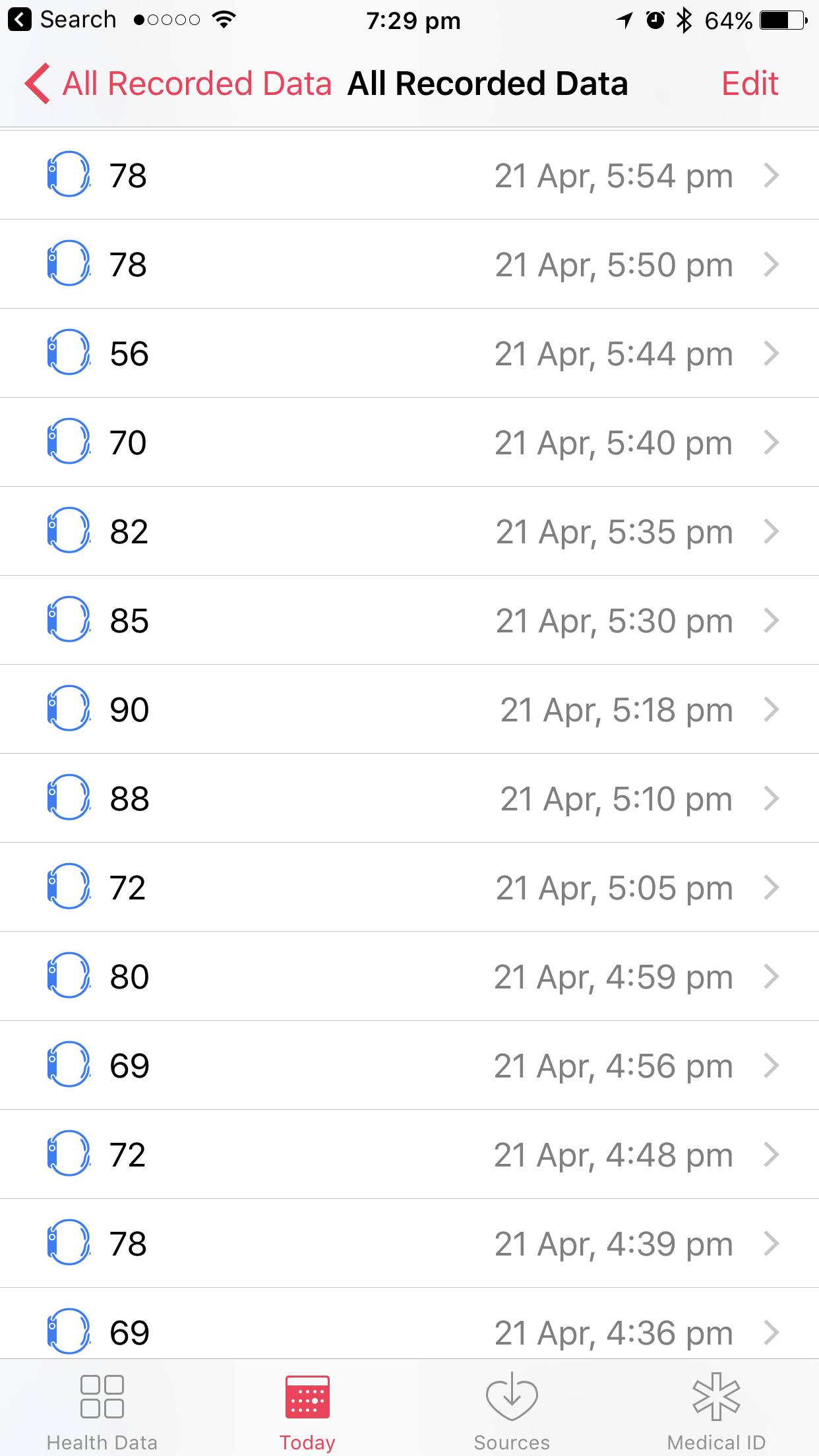The height and width of the screenshot is (1456, 819).
Task: View the 82 entry from 5:35 pm
Action: point(409,531)
